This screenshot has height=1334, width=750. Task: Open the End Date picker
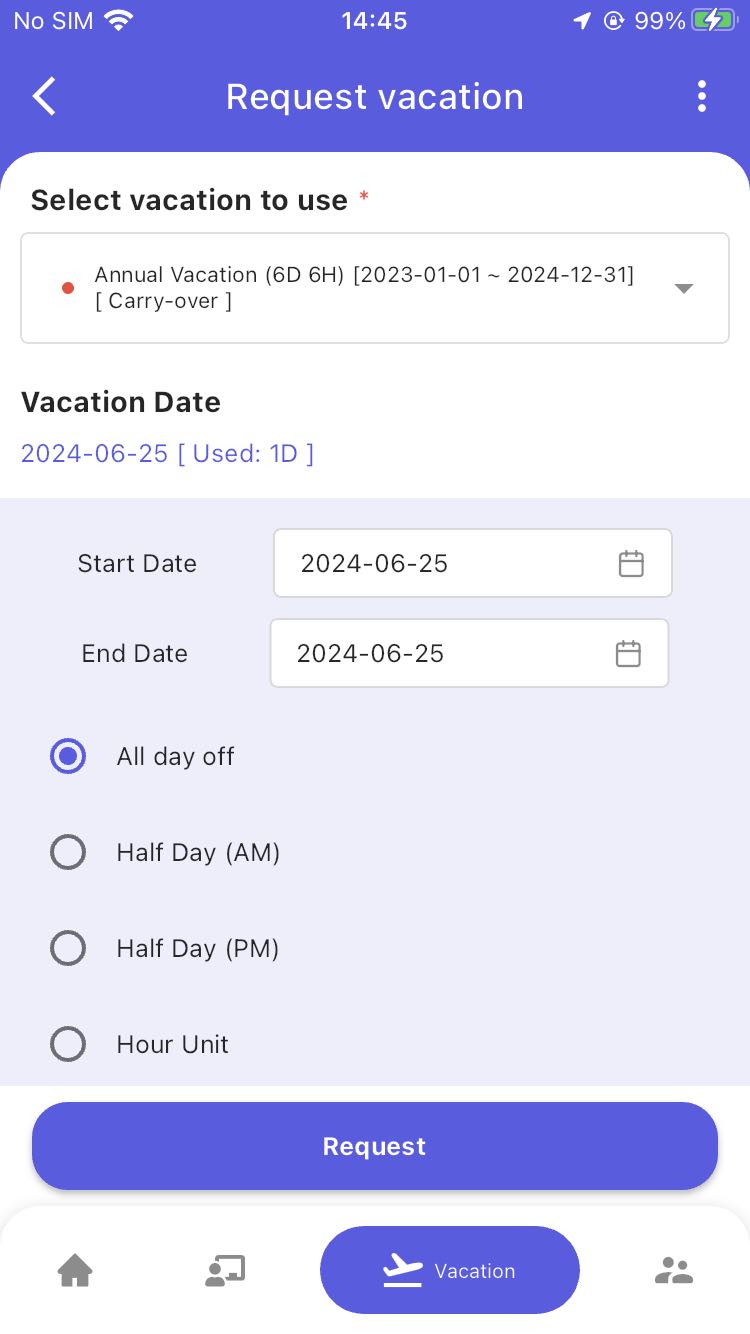[469, 653]
